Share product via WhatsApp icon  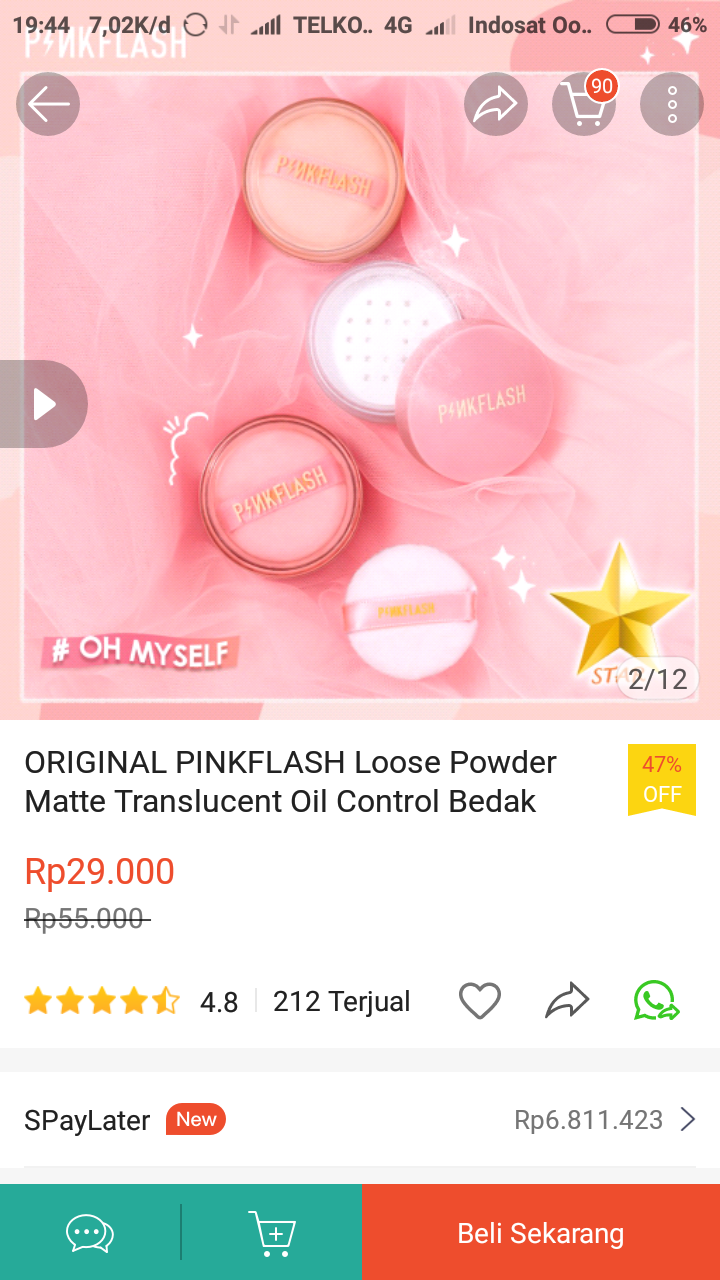tap(656, 1000)
